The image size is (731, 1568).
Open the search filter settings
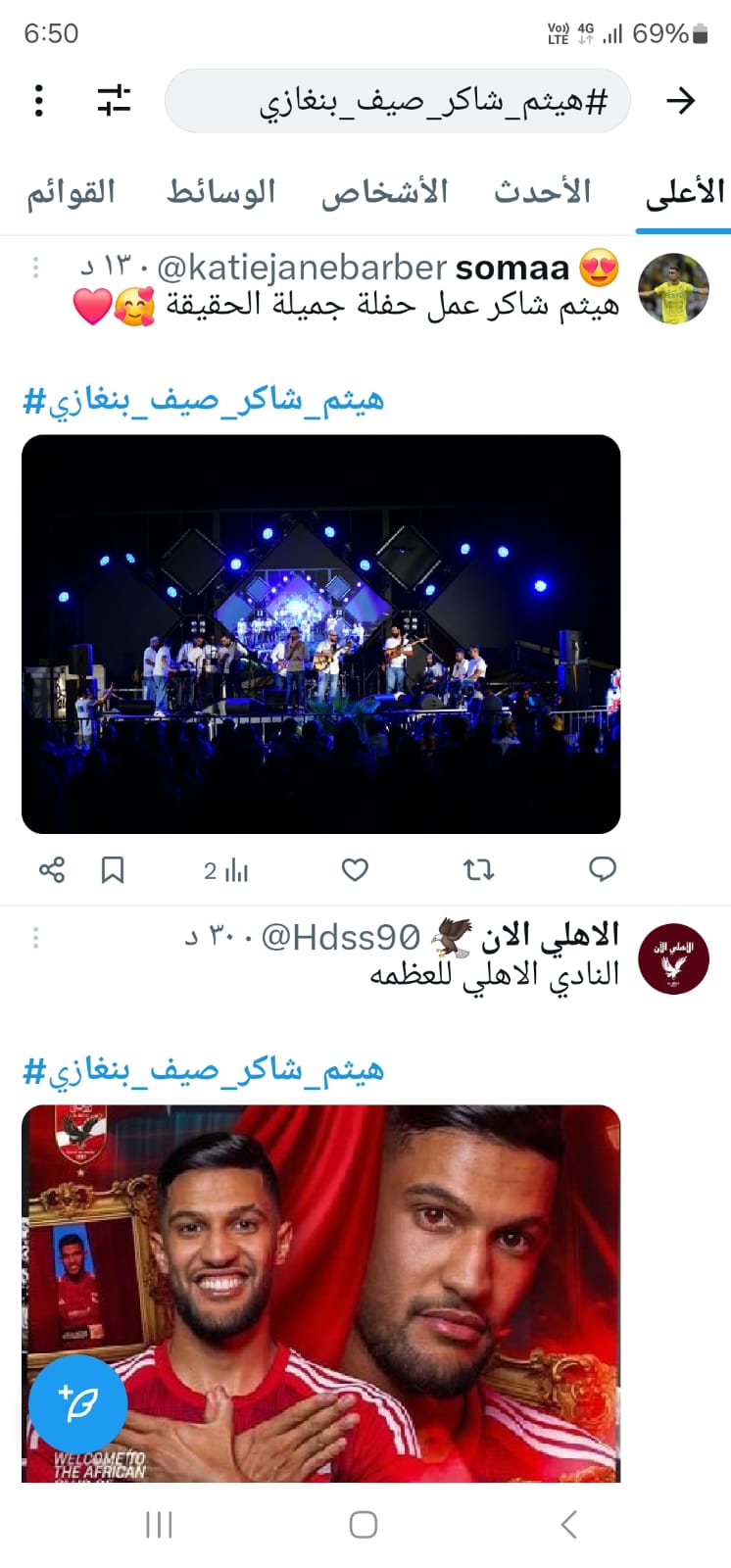pyautogui.click(x=114, y=100)
